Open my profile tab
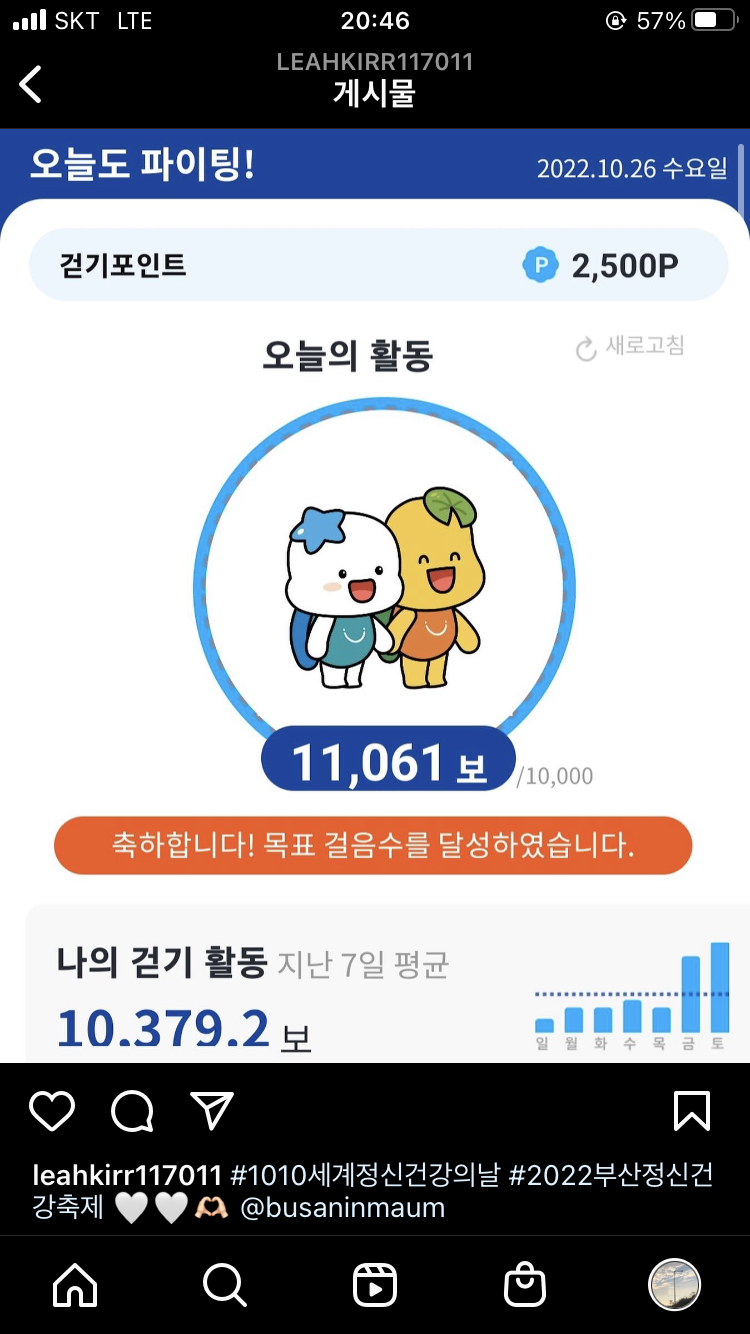The width and height of the screenshot is (750, 1334). (x=674, y=1284)
